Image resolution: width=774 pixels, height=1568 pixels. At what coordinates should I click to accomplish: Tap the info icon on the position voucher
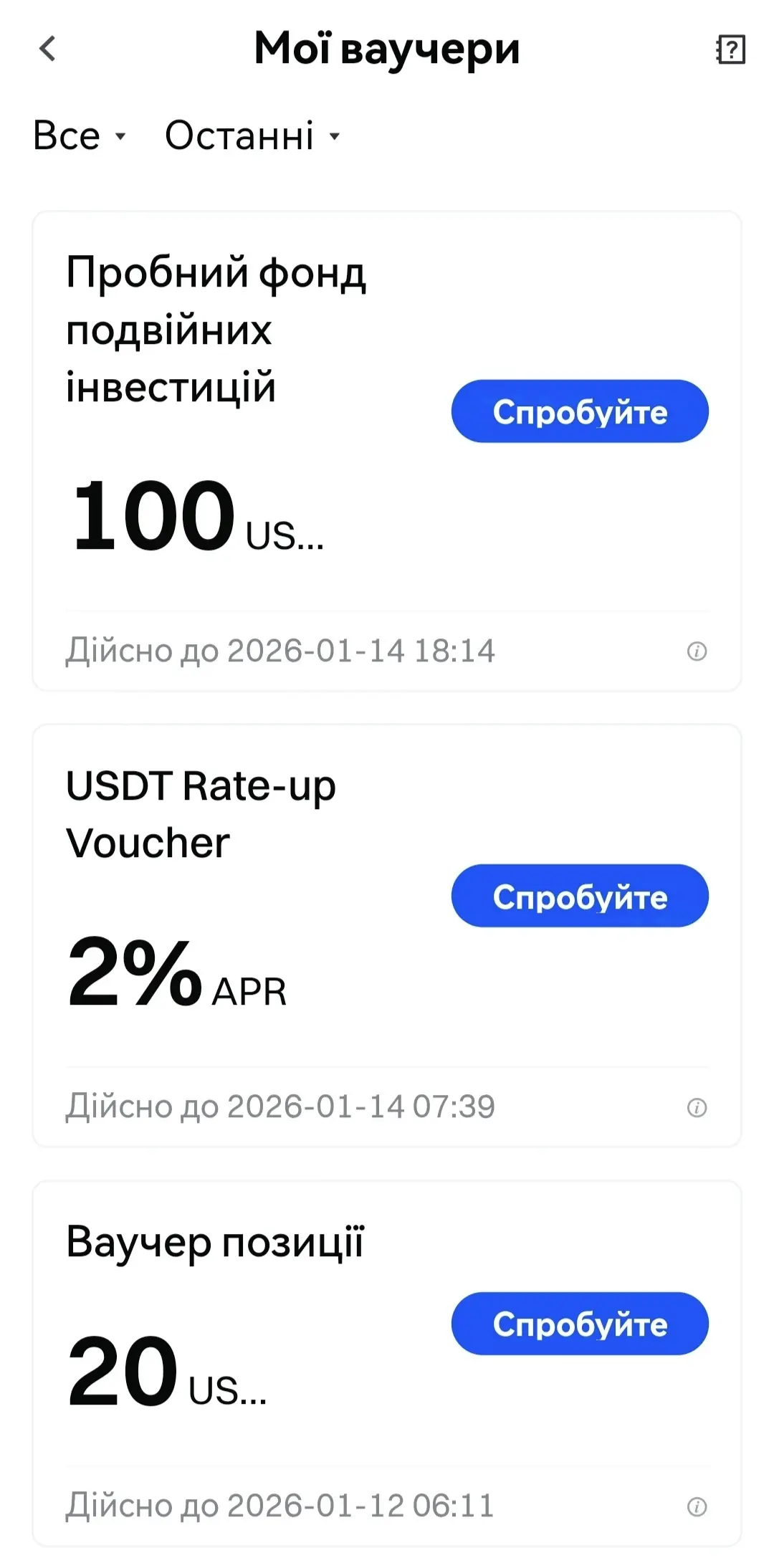coord(697,1505)
